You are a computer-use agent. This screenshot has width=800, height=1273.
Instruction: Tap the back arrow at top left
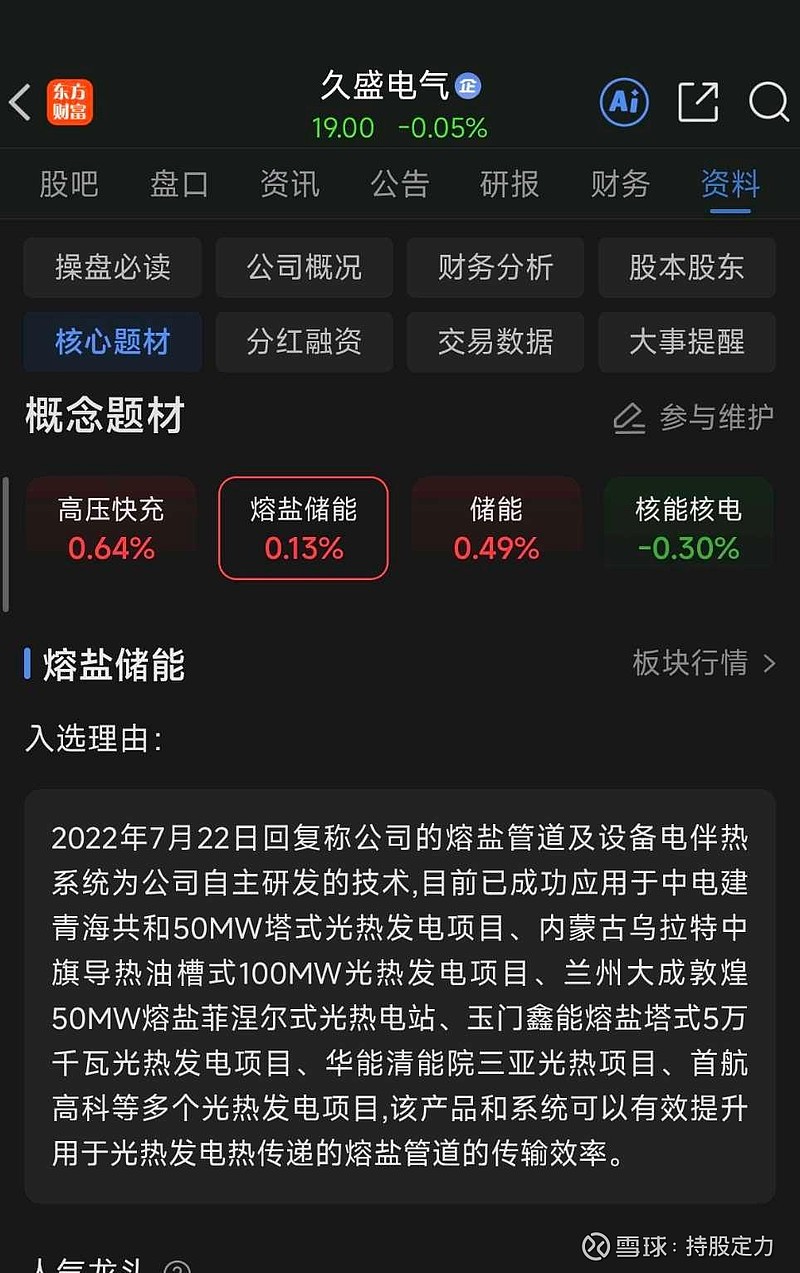[x=22, y=103]
